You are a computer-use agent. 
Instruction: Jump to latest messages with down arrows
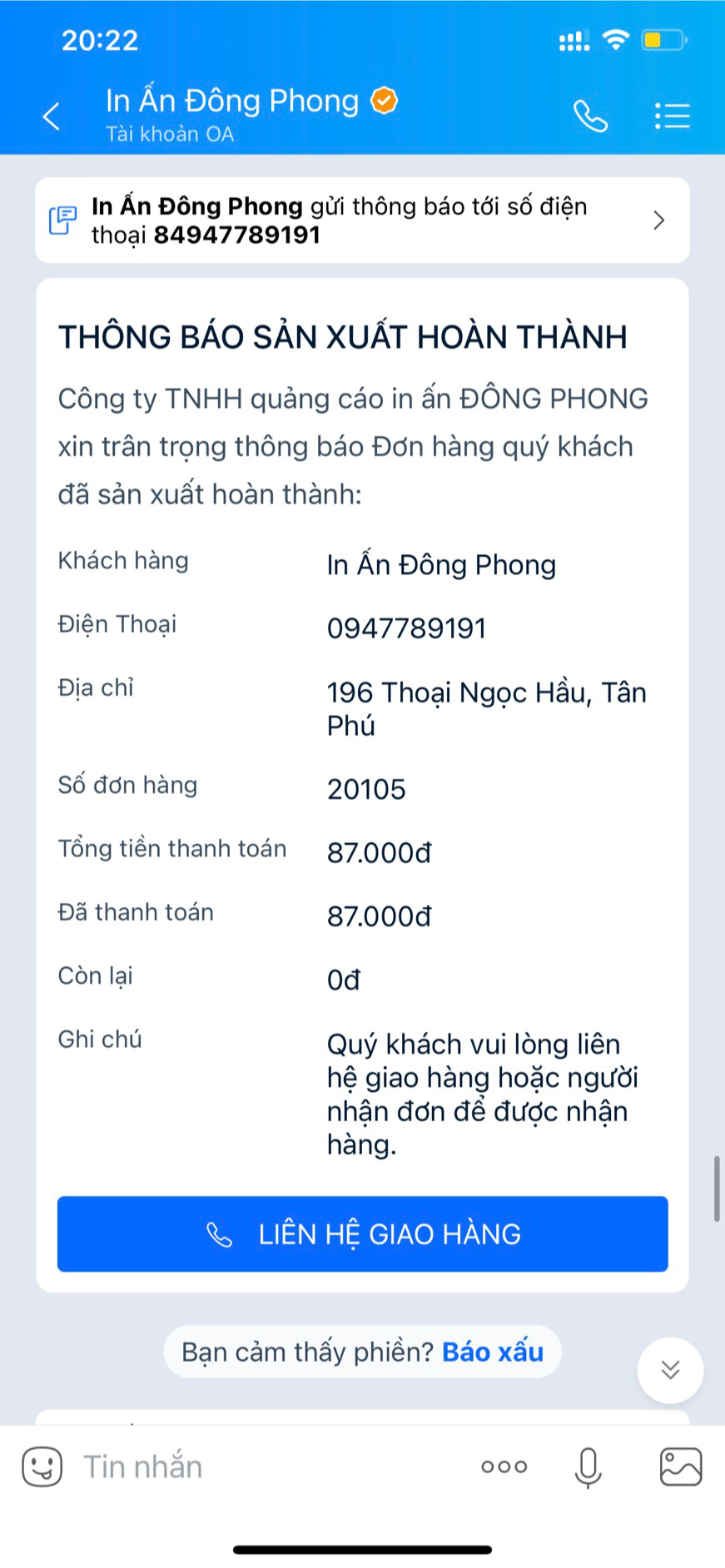tap(670, 1370)
